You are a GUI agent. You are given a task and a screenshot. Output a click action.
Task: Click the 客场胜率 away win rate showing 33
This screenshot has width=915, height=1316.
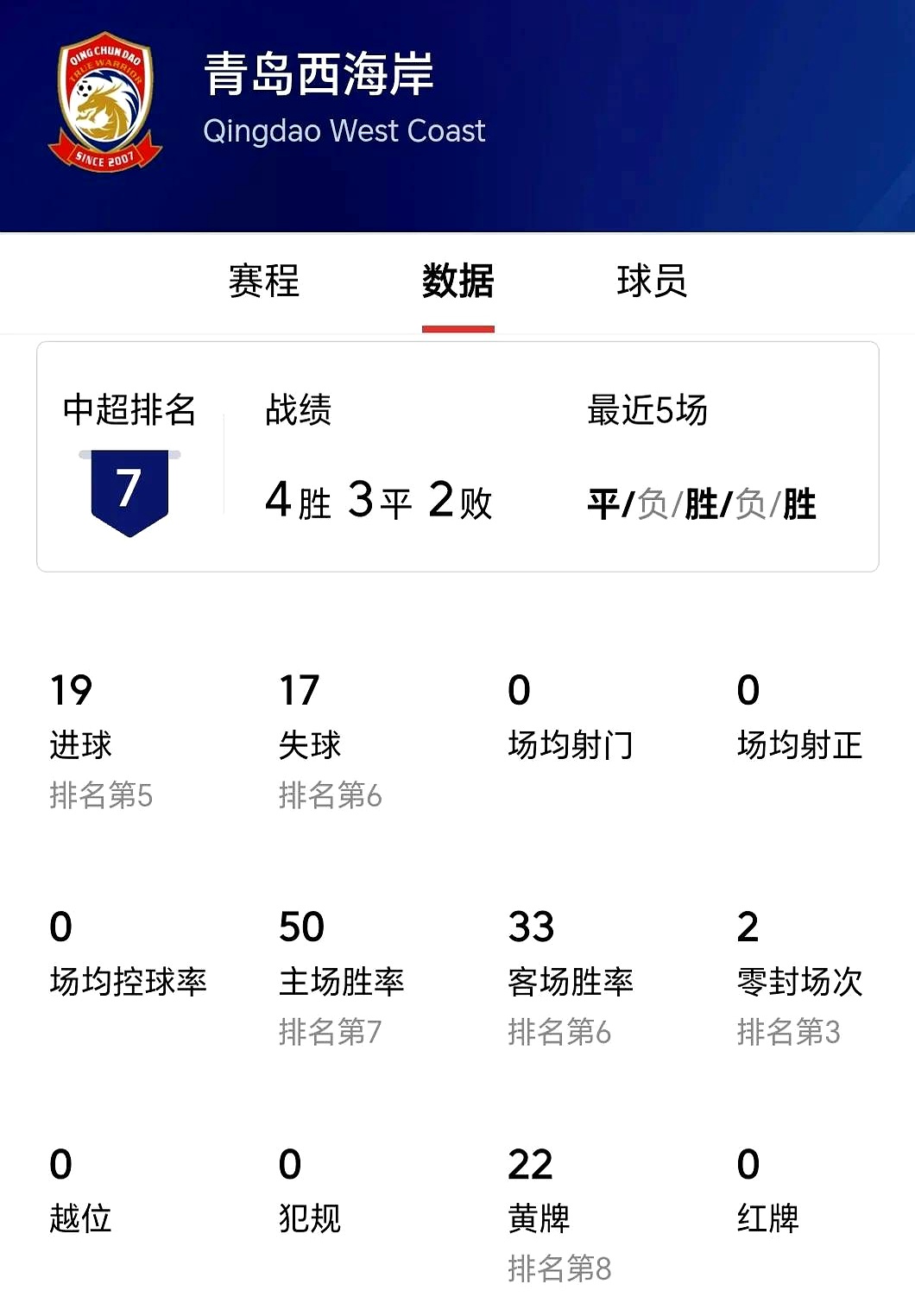570,950
